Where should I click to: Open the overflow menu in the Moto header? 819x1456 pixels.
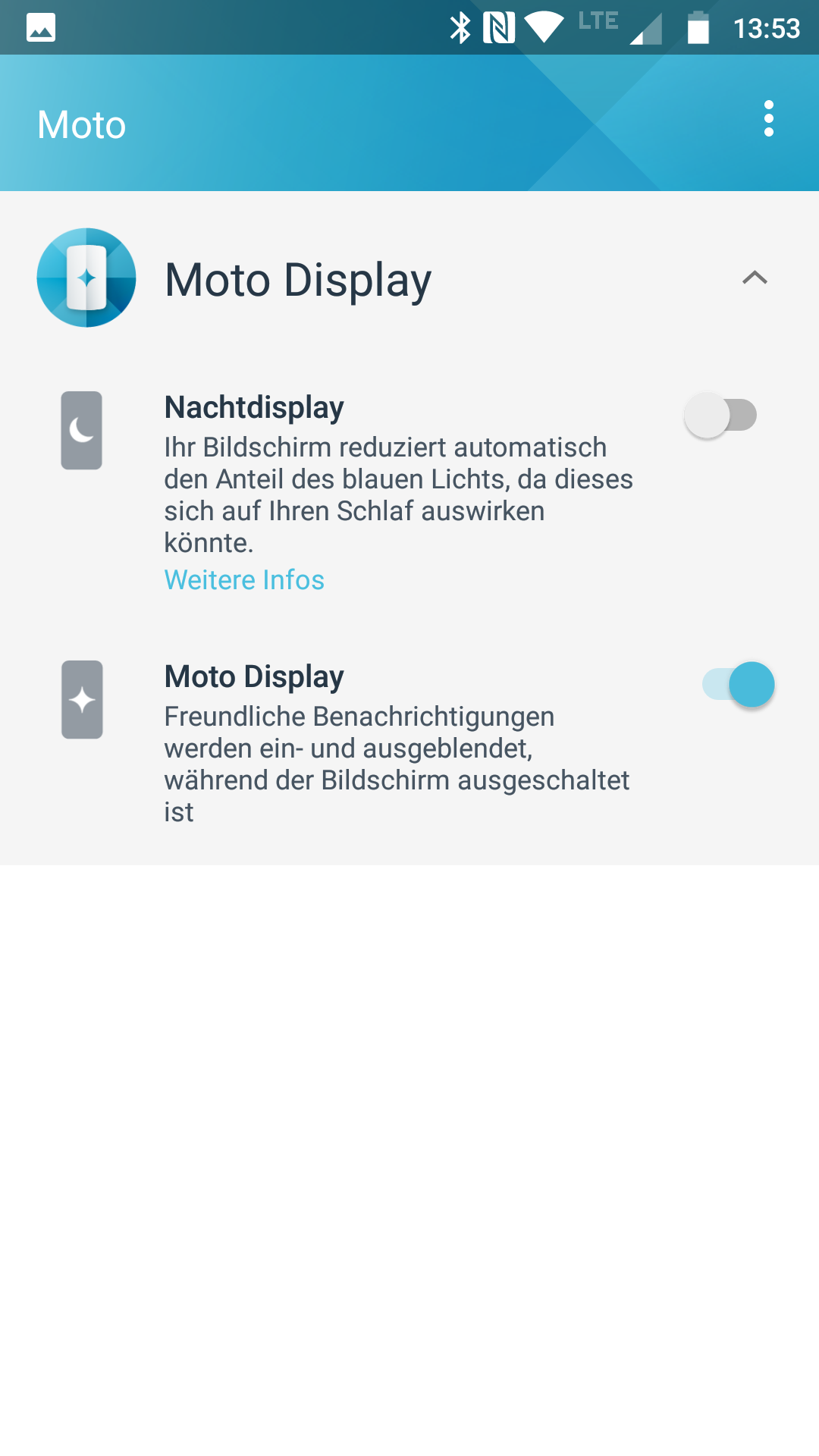pyautogui.click(x=768, y=119)
